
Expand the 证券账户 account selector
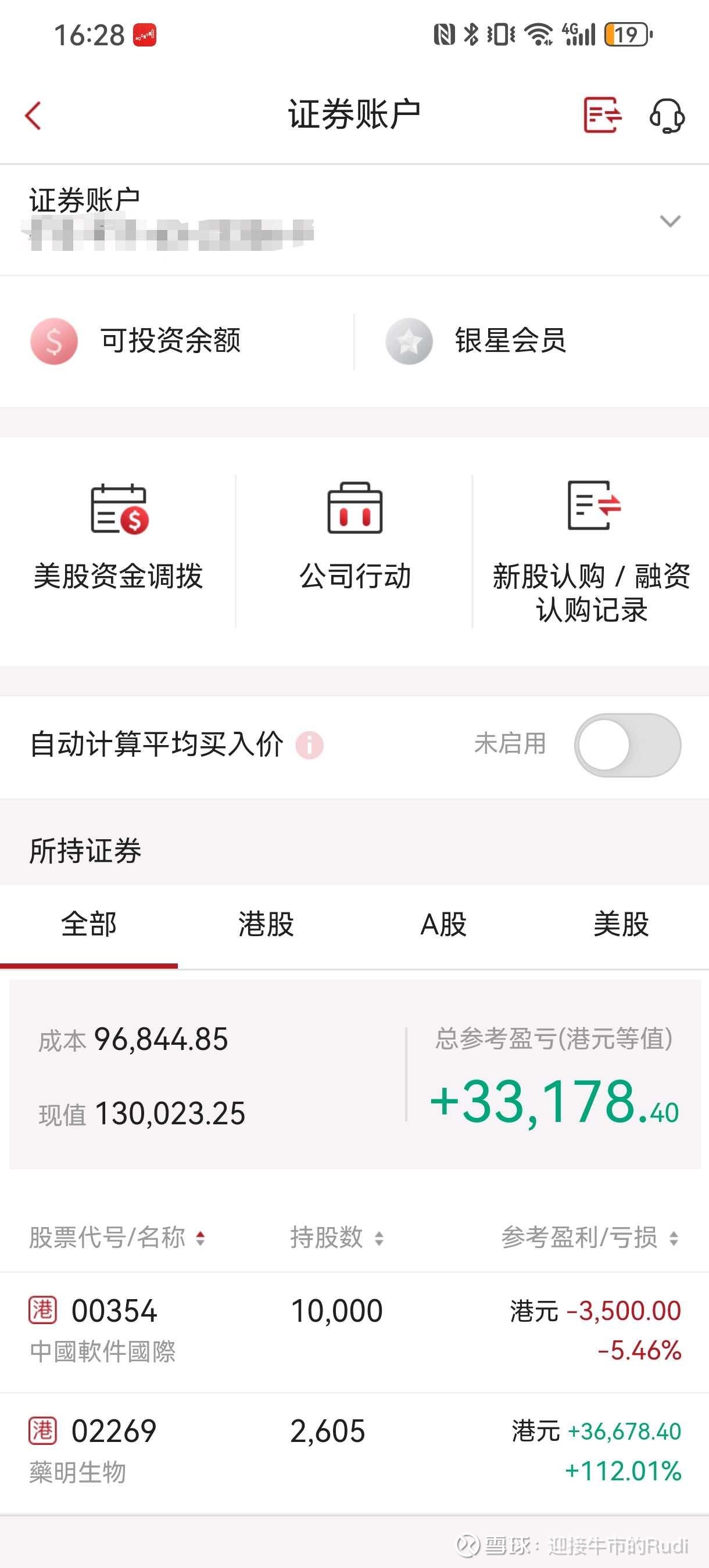click(669, 221)
